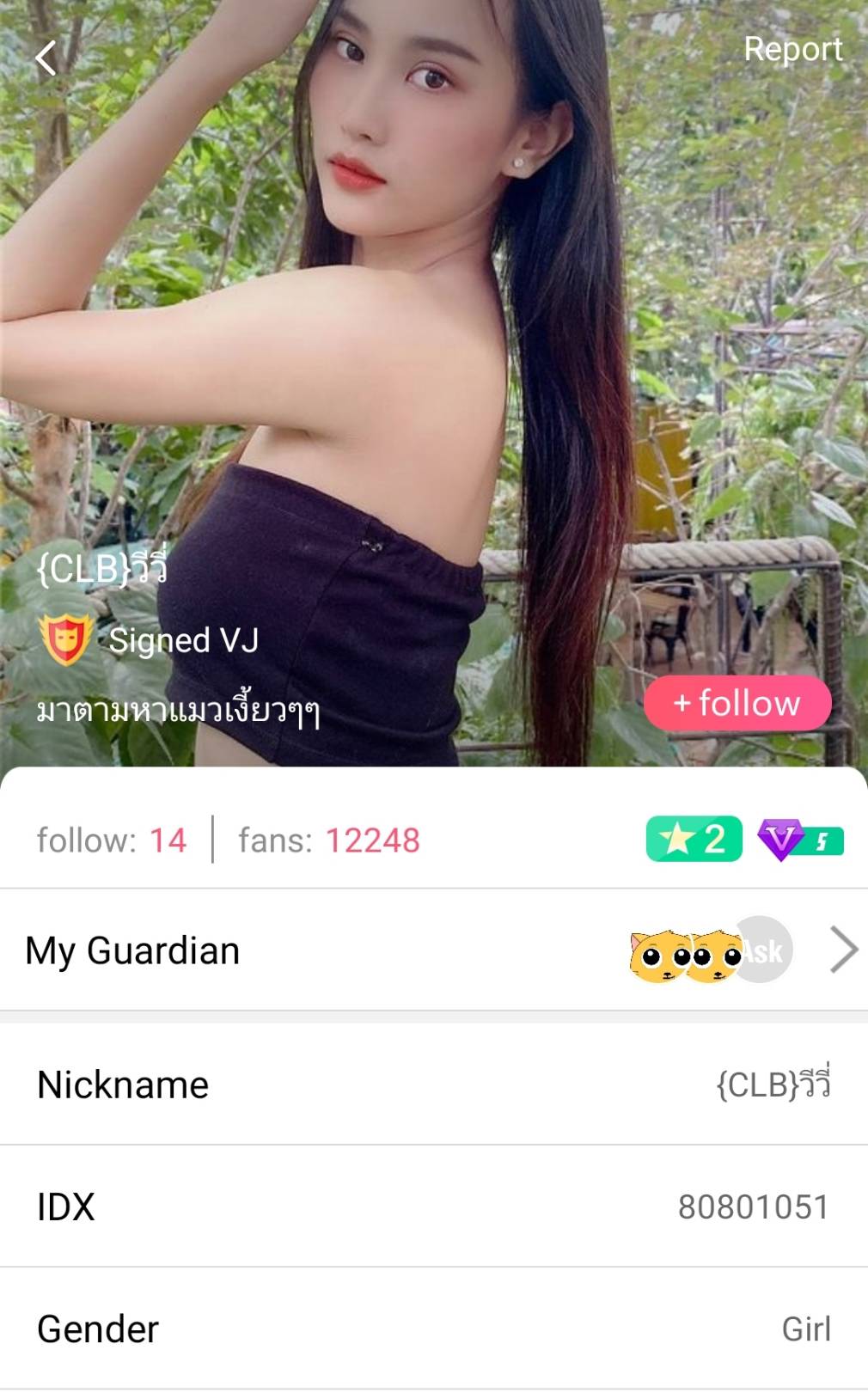868x1393 pixels.
Task: Open the My Guardian row
Action: pos(433,950)
